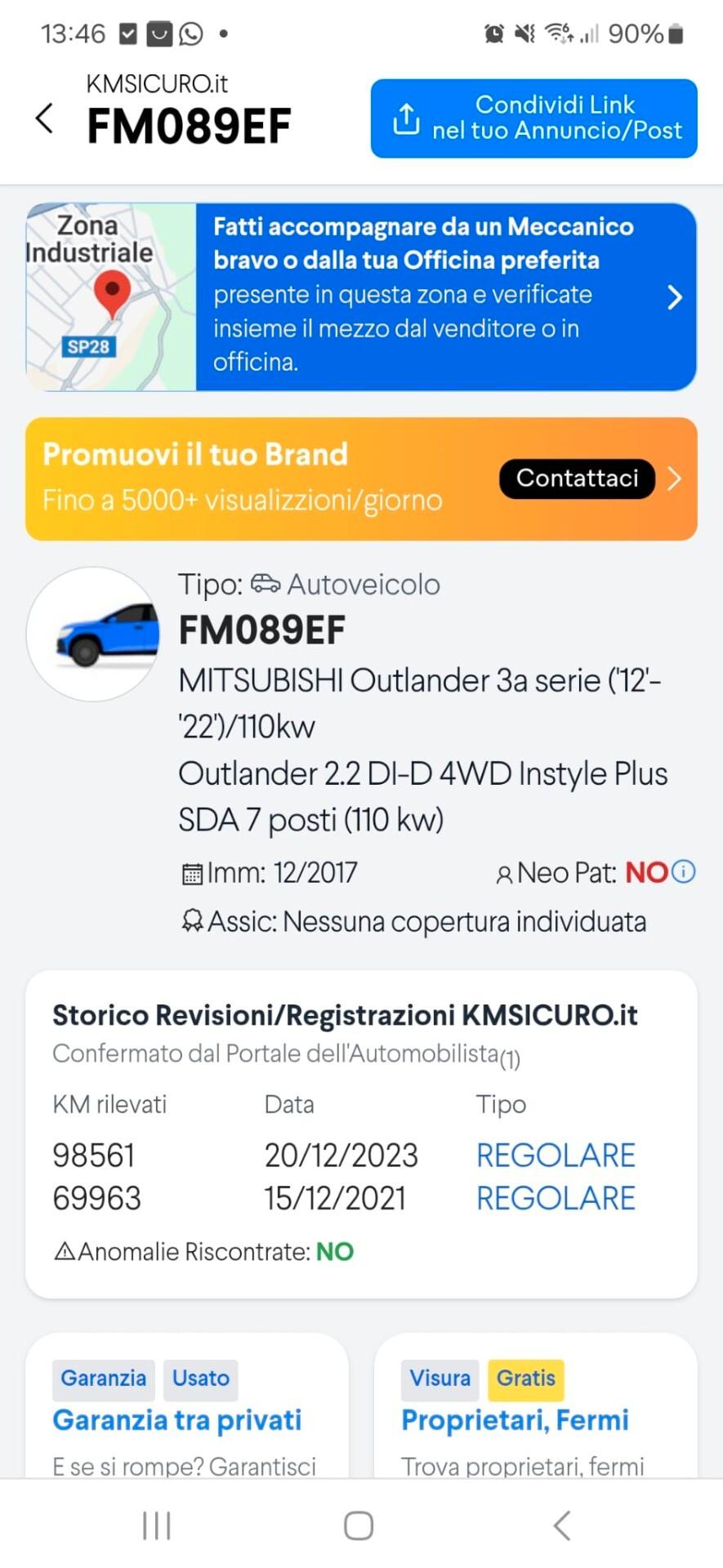
Task: Select the Visura tag
Action: pos(440,1379)
